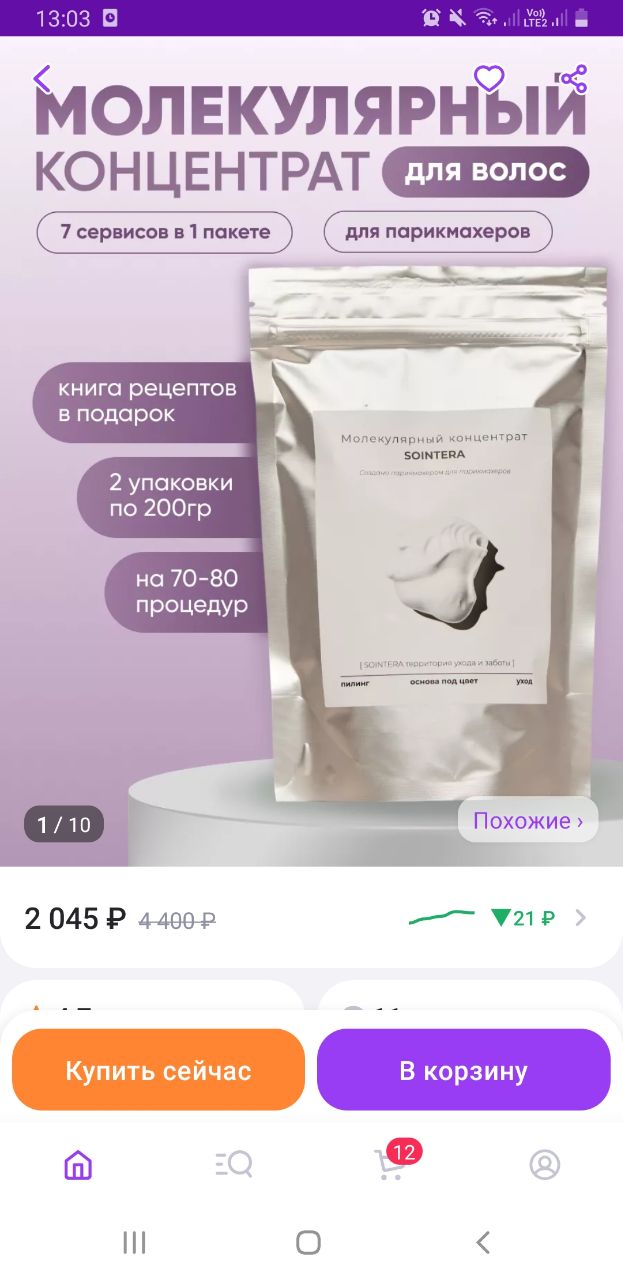Viewport: 623px width, 1280px height.
Task: Tap the system home button
Action: (309, 1243)
